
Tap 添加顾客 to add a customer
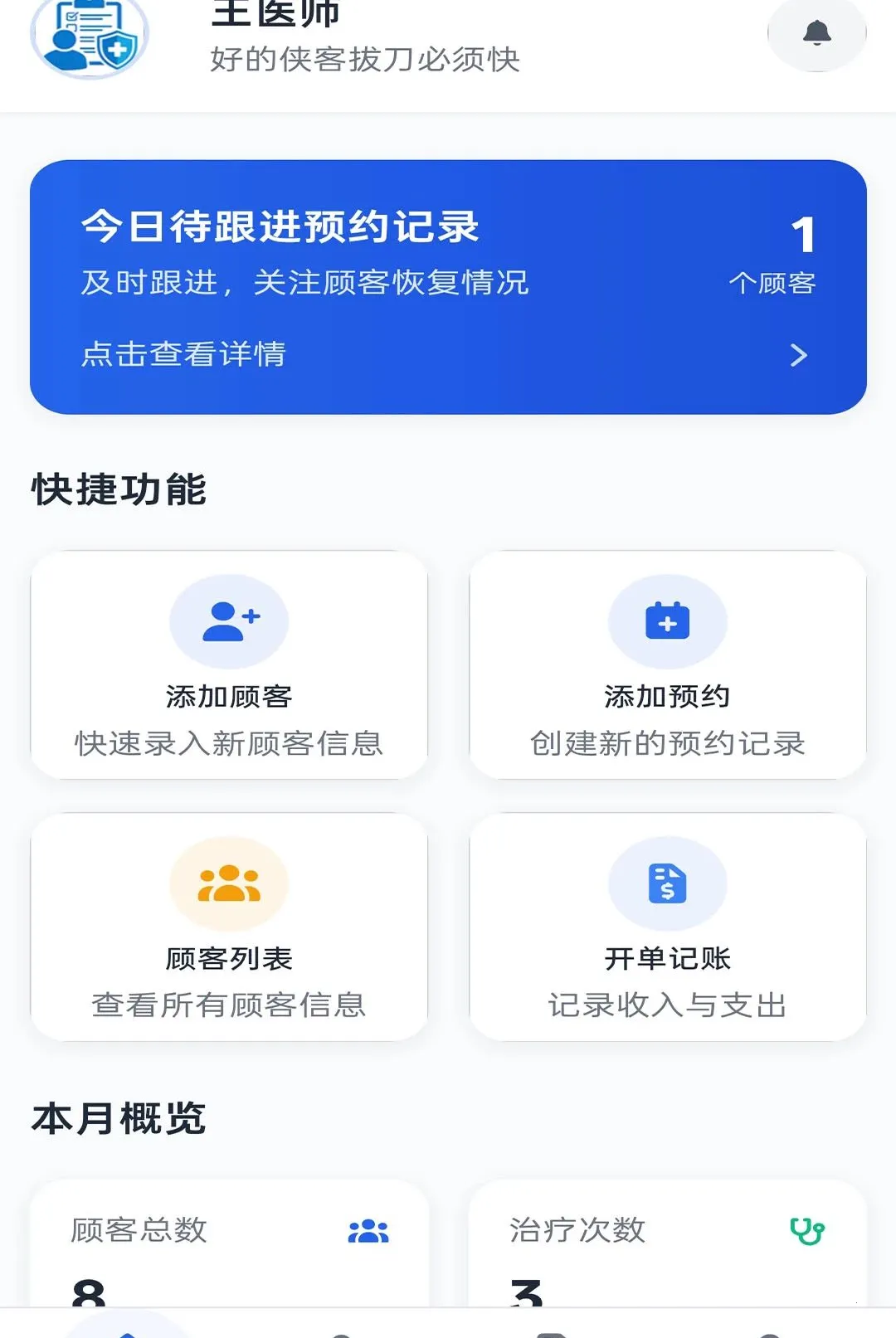point(229,664)
